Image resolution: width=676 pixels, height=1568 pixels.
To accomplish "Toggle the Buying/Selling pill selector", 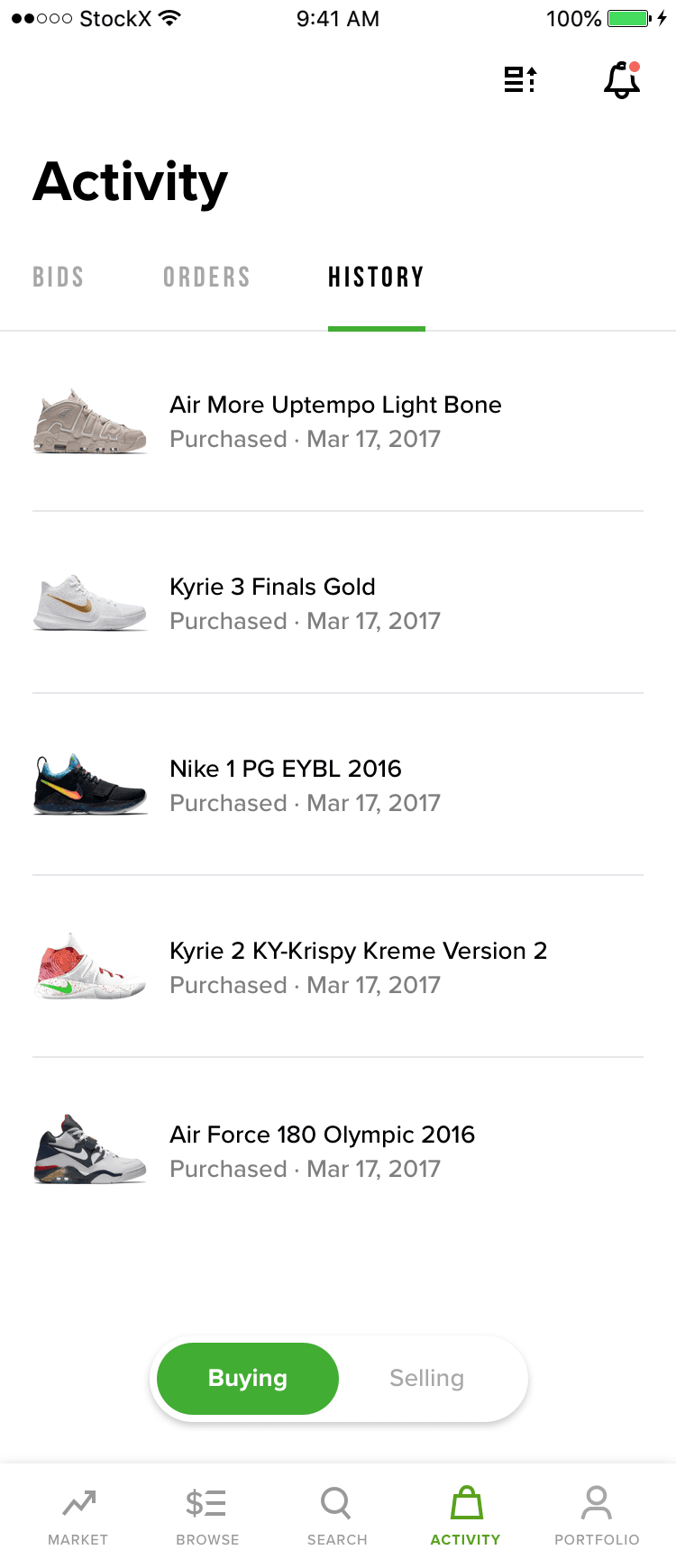I will click(x=338, y=1378).
